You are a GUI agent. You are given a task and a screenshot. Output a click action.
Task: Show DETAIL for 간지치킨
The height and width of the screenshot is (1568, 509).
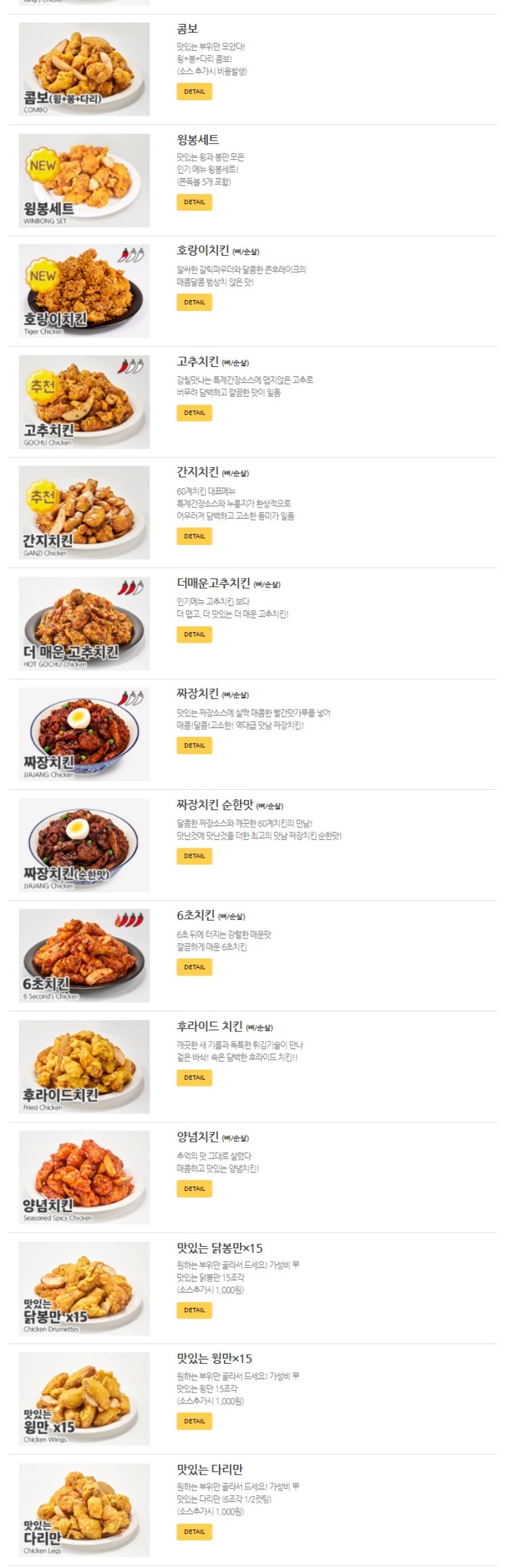(194, 536)
